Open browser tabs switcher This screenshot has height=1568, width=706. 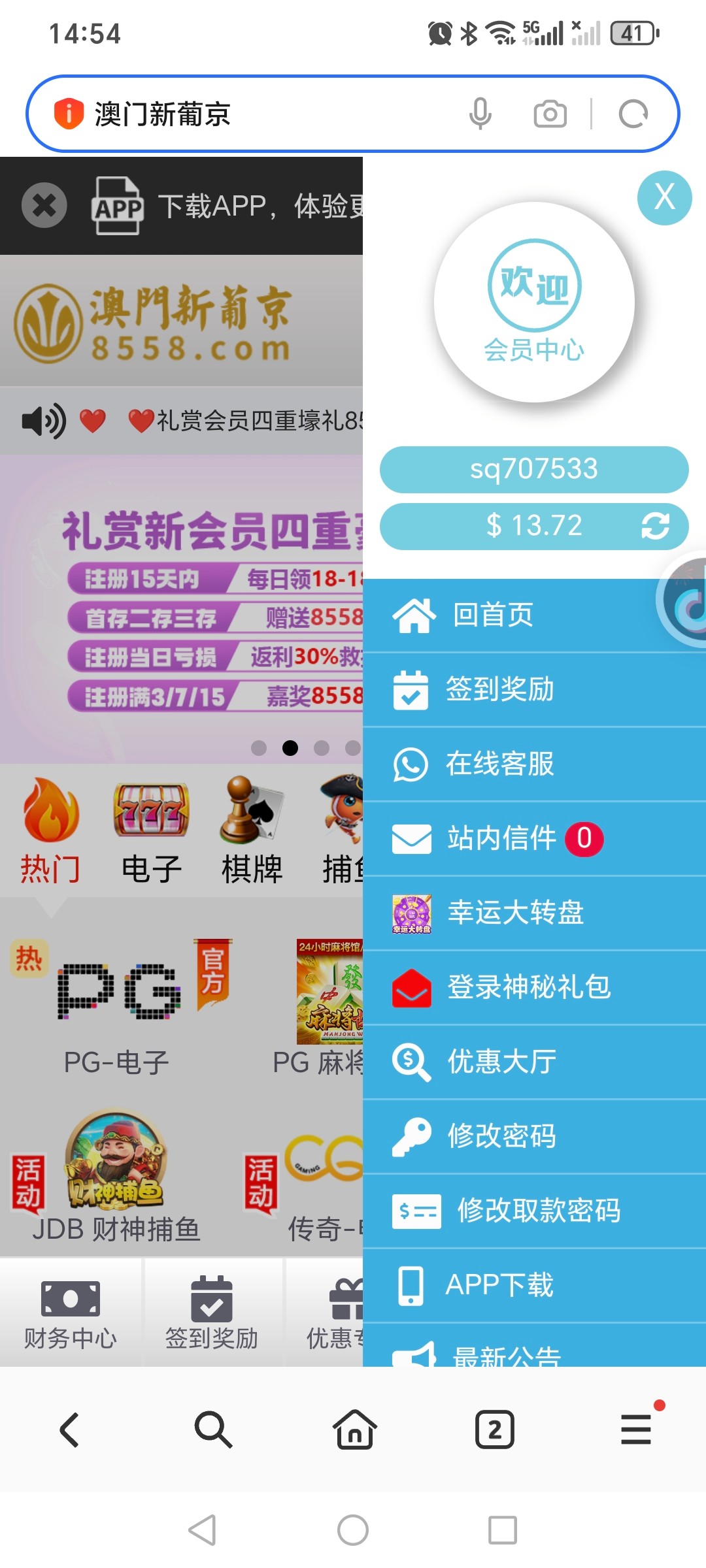tap(494, 1429)
